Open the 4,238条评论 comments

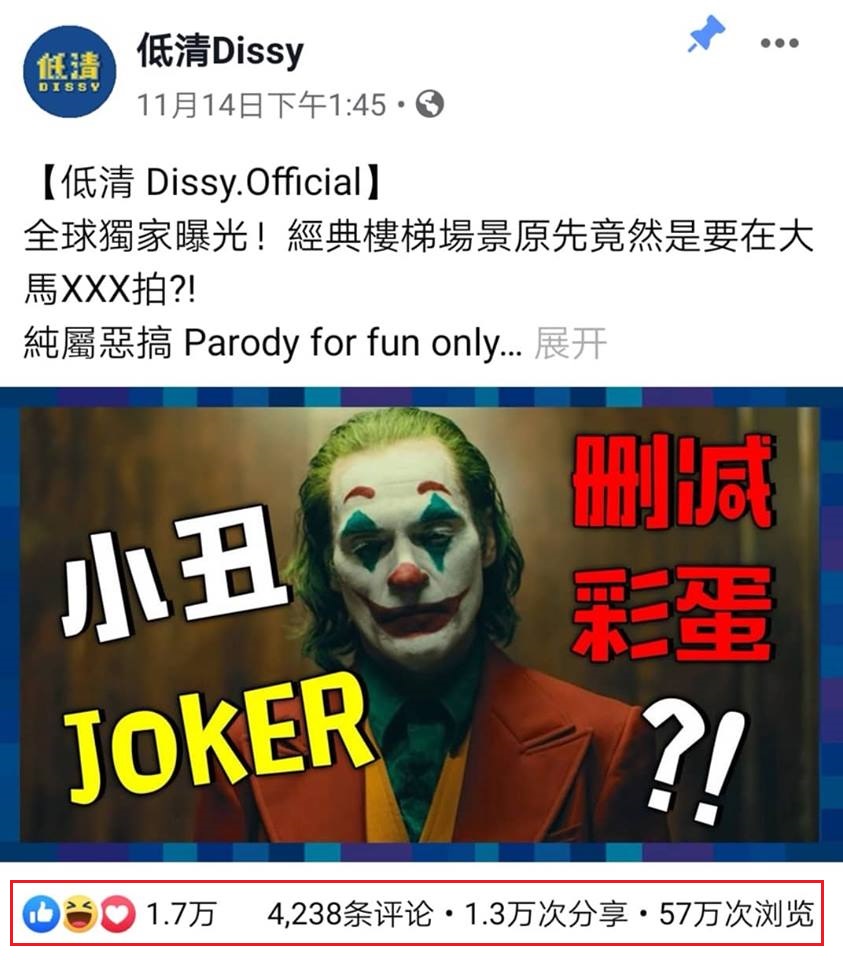(x=350, y=914)
